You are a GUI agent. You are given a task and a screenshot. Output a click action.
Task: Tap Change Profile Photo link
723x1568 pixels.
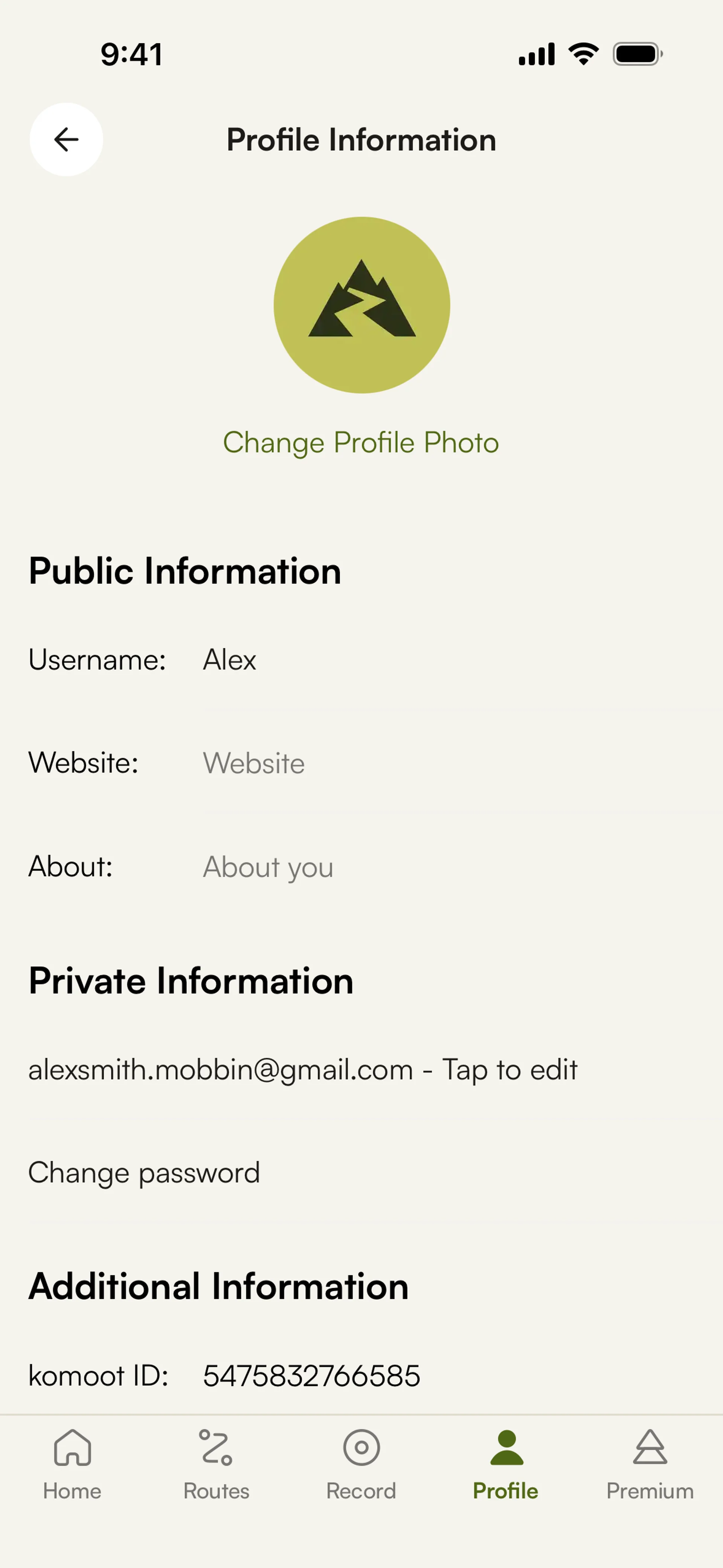click(361, 443)
